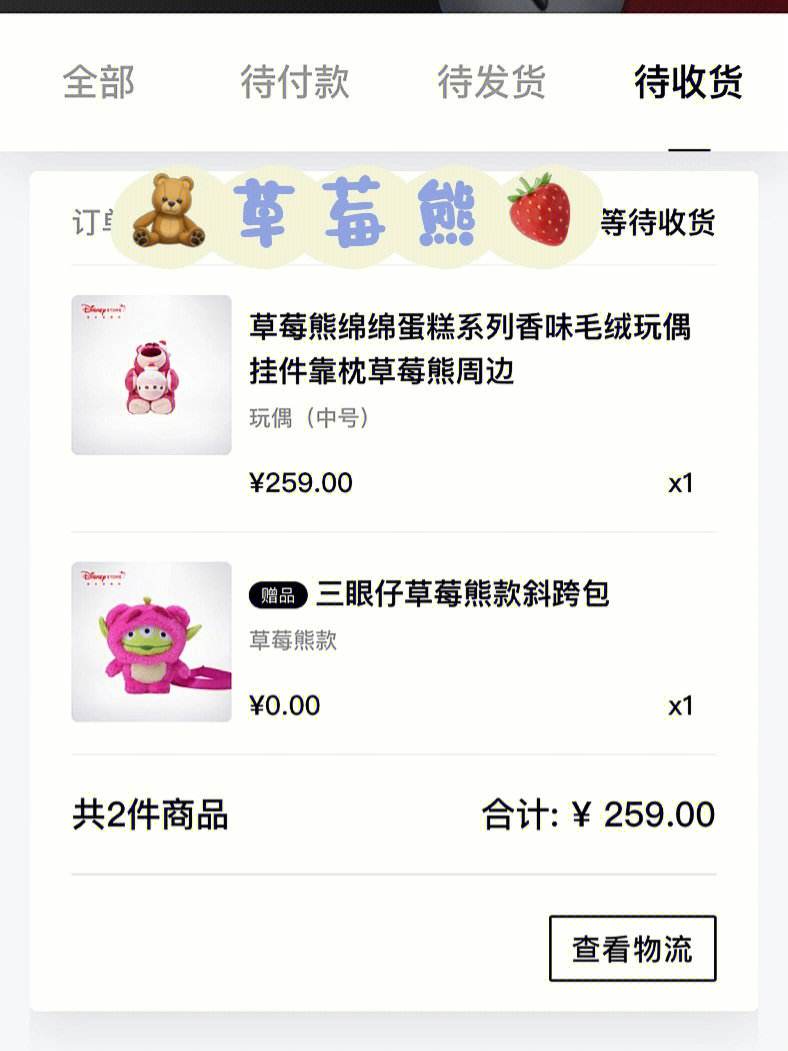Switch to the 全部 orders tab

coord(98,82)
